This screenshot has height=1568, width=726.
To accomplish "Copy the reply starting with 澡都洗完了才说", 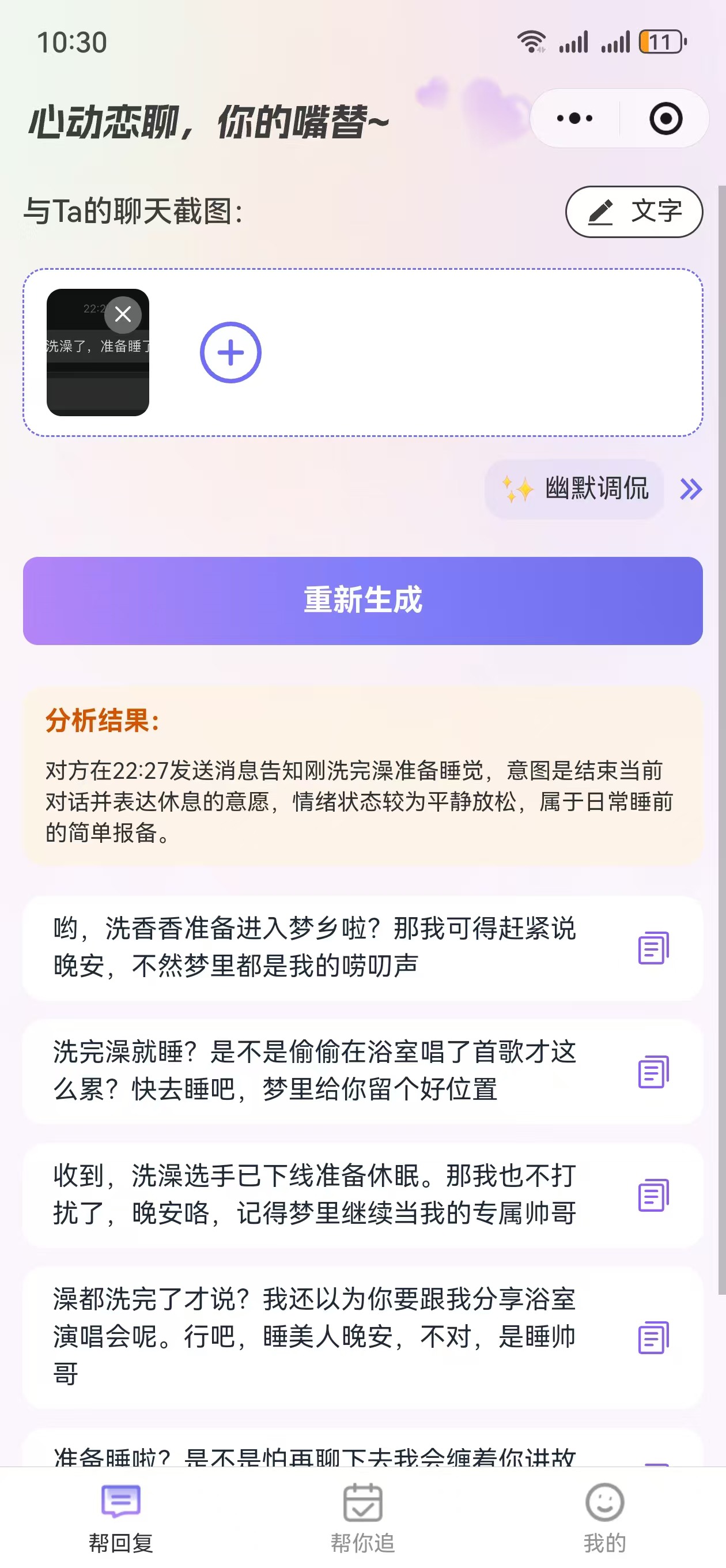I will [653, 1337].
